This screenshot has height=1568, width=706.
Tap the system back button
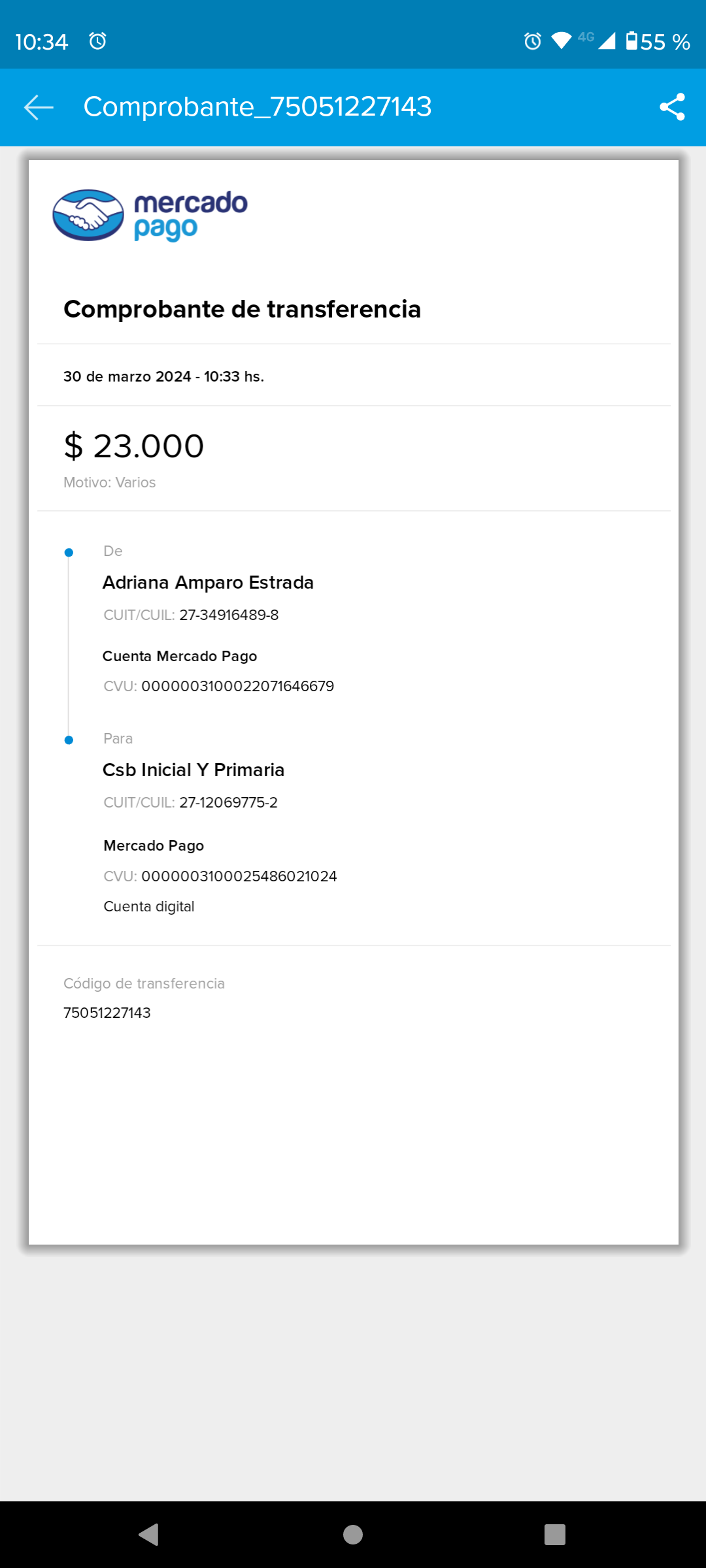point(150,1534)
